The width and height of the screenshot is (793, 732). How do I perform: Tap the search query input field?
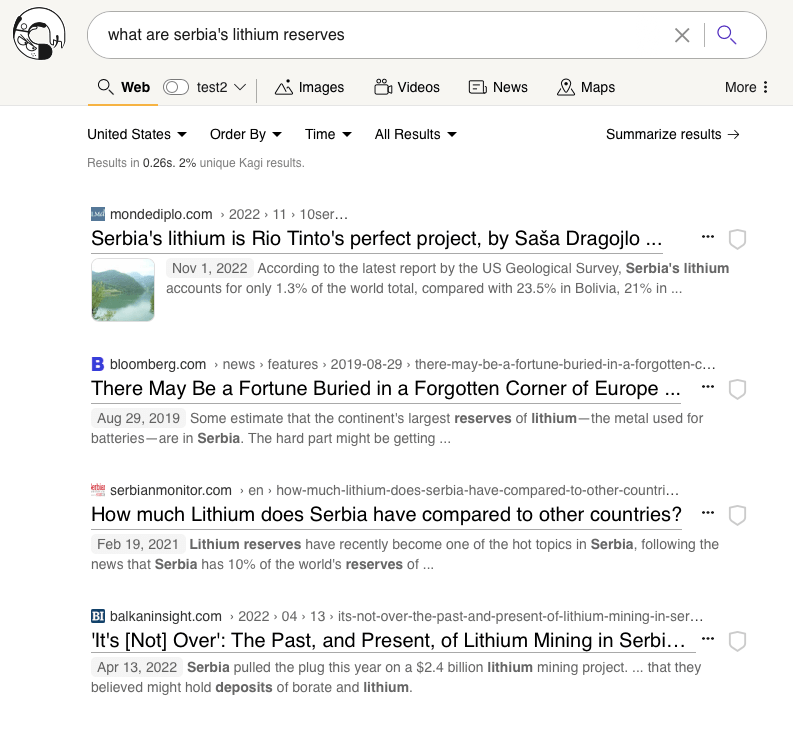(x=380, y=35)
